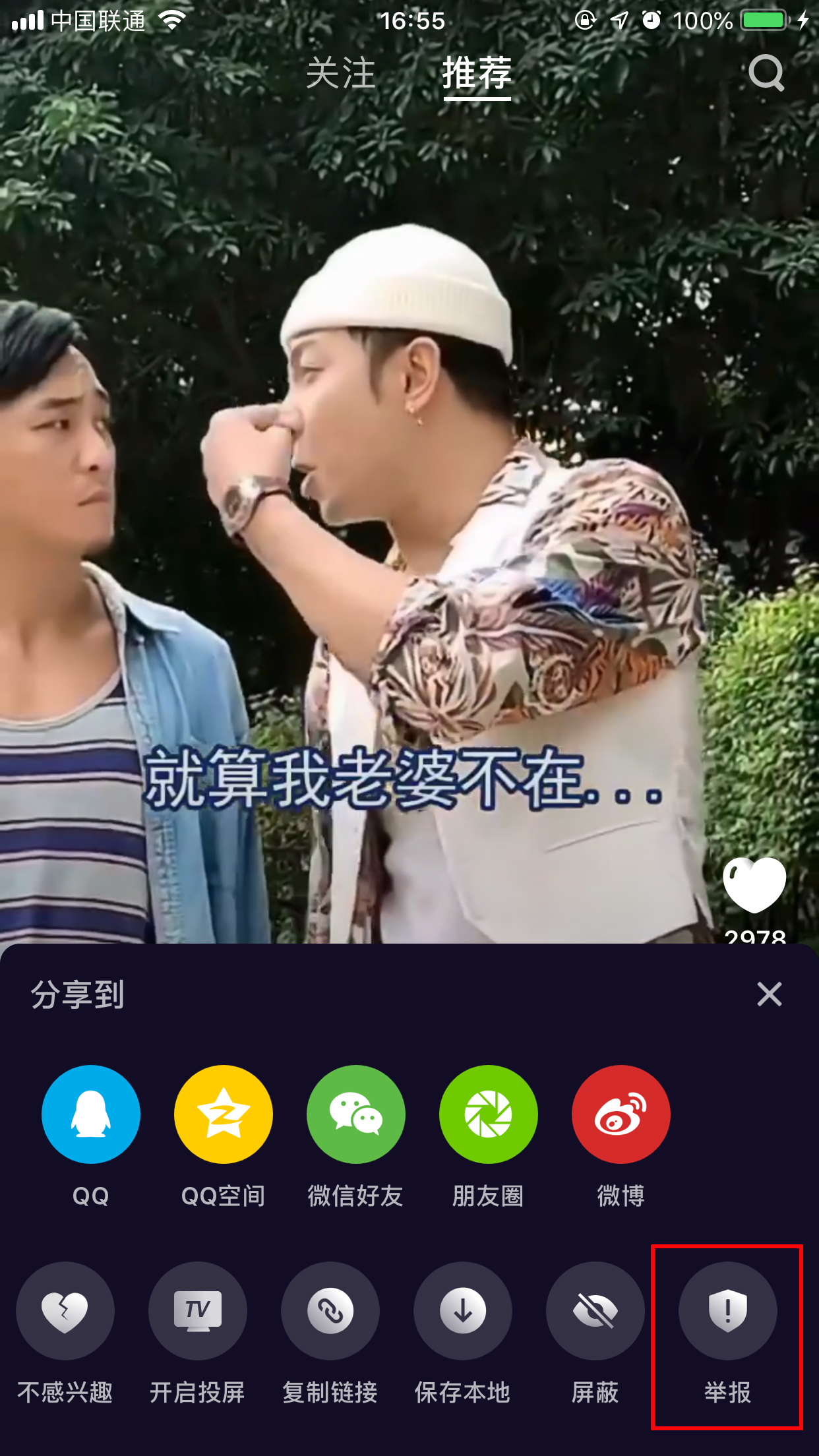The width and height of the screenshot is (819, 1456).
Task: Tap the 2978 like count
Action: click(756, 939)
